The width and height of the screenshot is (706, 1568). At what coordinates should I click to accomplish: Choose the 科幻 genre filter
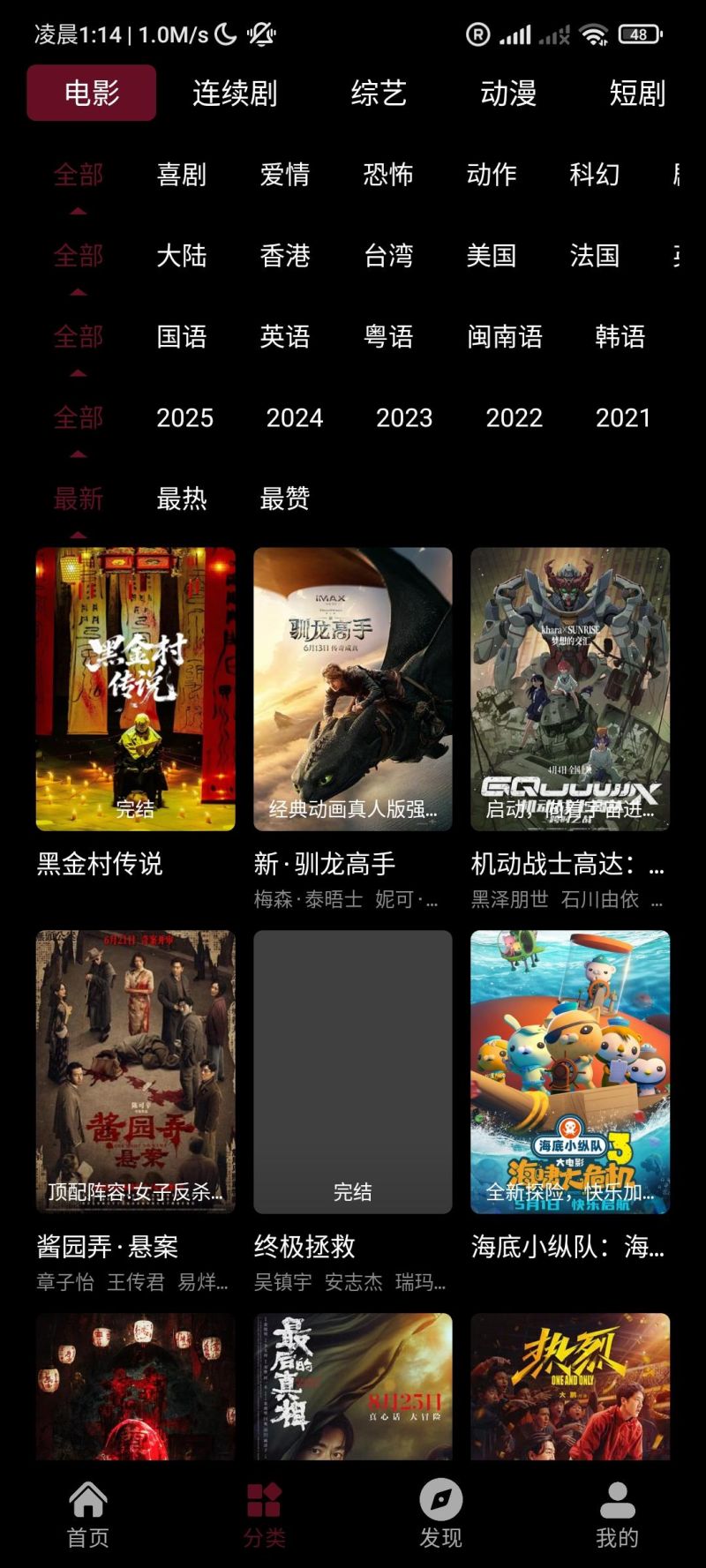click(x=594, y=175)
